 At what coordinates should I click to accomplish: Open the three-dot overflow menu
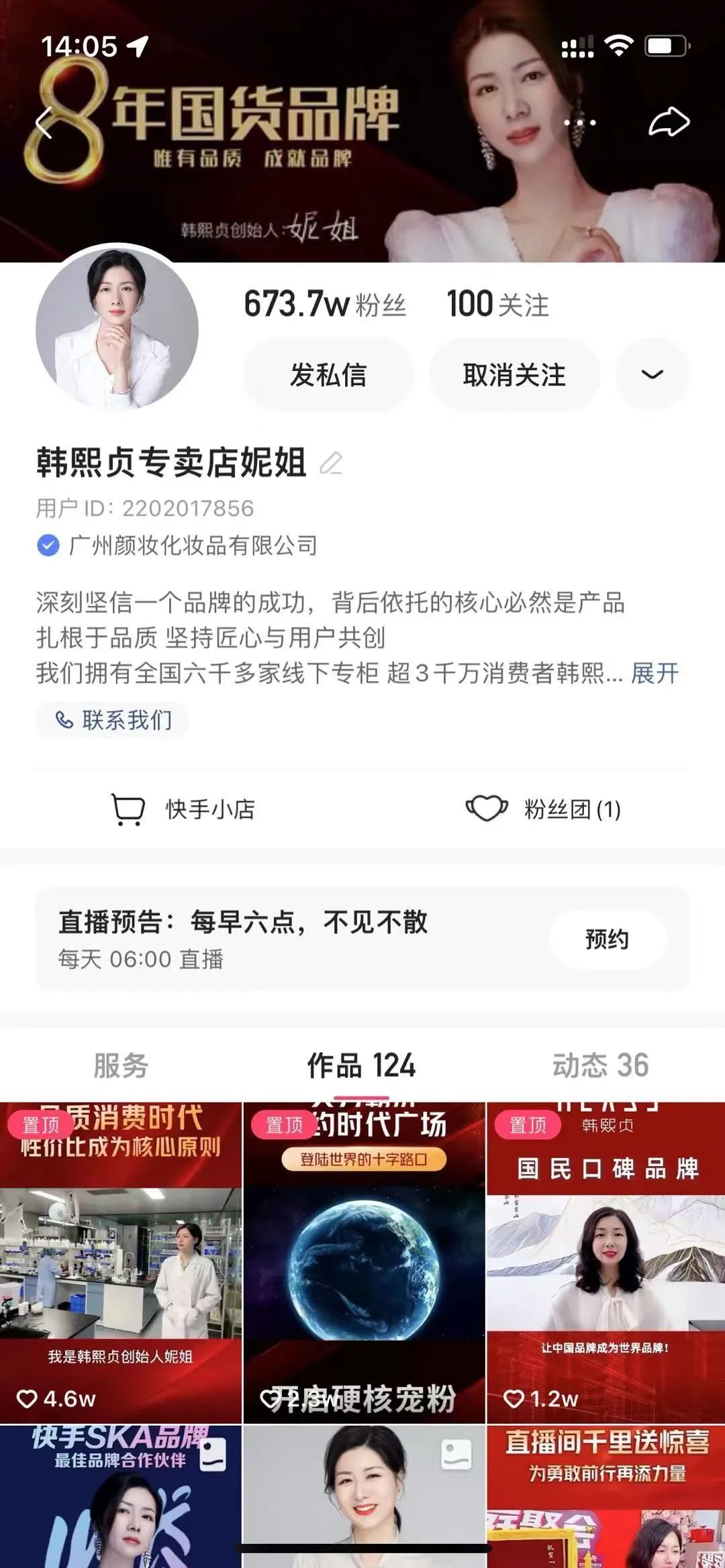(580, 122)
